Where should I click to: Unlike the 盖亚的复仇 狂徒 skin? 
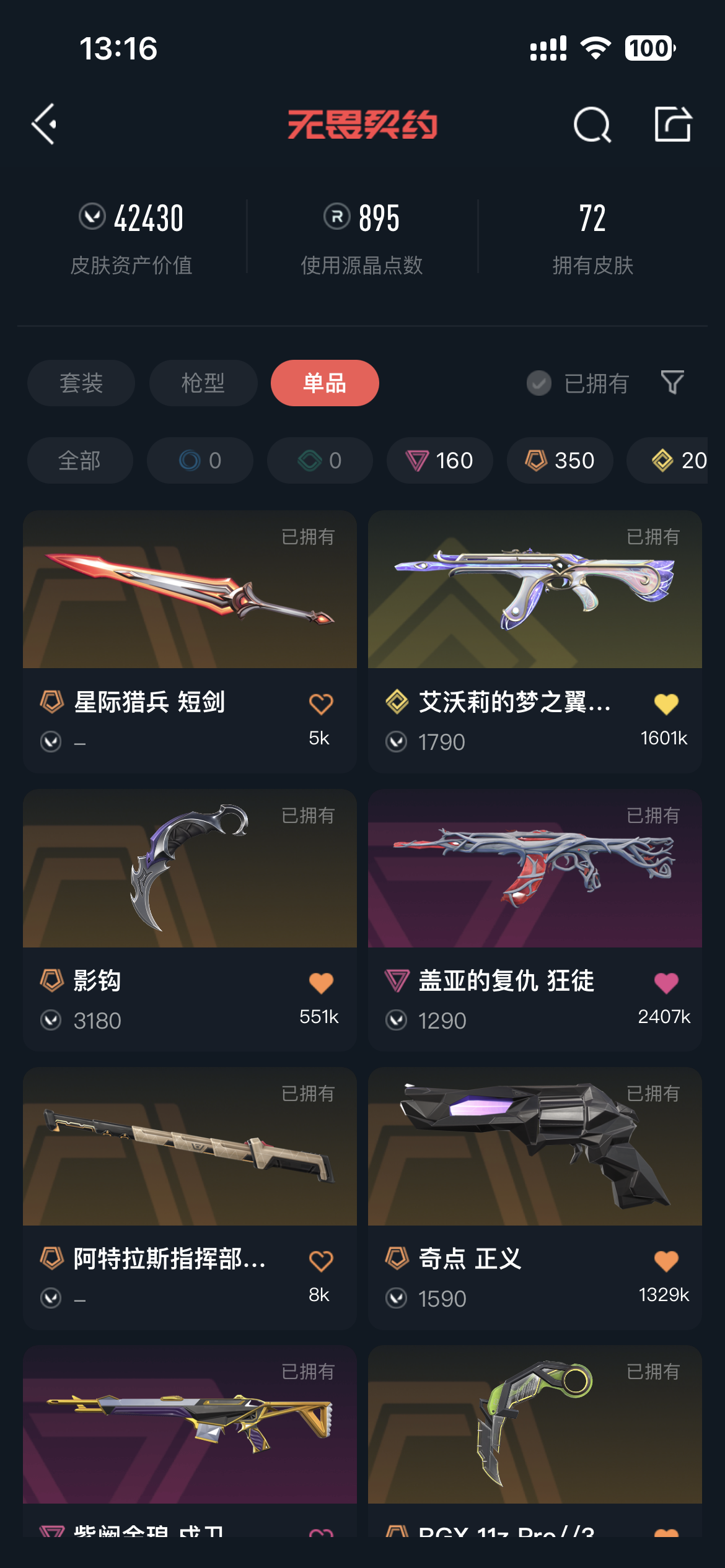[x=666, y=983]
